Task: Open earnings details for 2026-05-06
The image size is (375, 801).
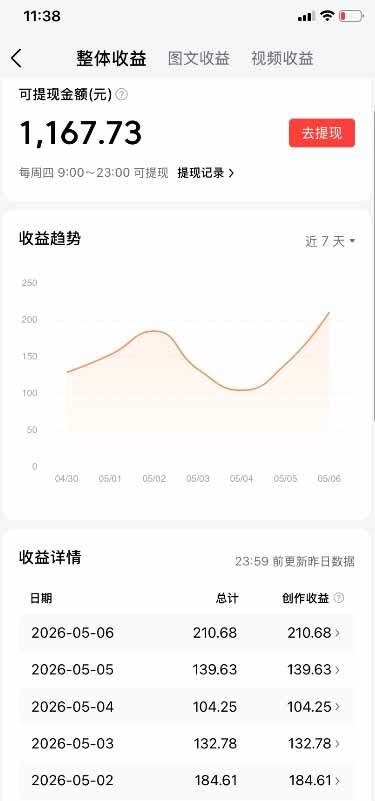Action: coord(185,633)
